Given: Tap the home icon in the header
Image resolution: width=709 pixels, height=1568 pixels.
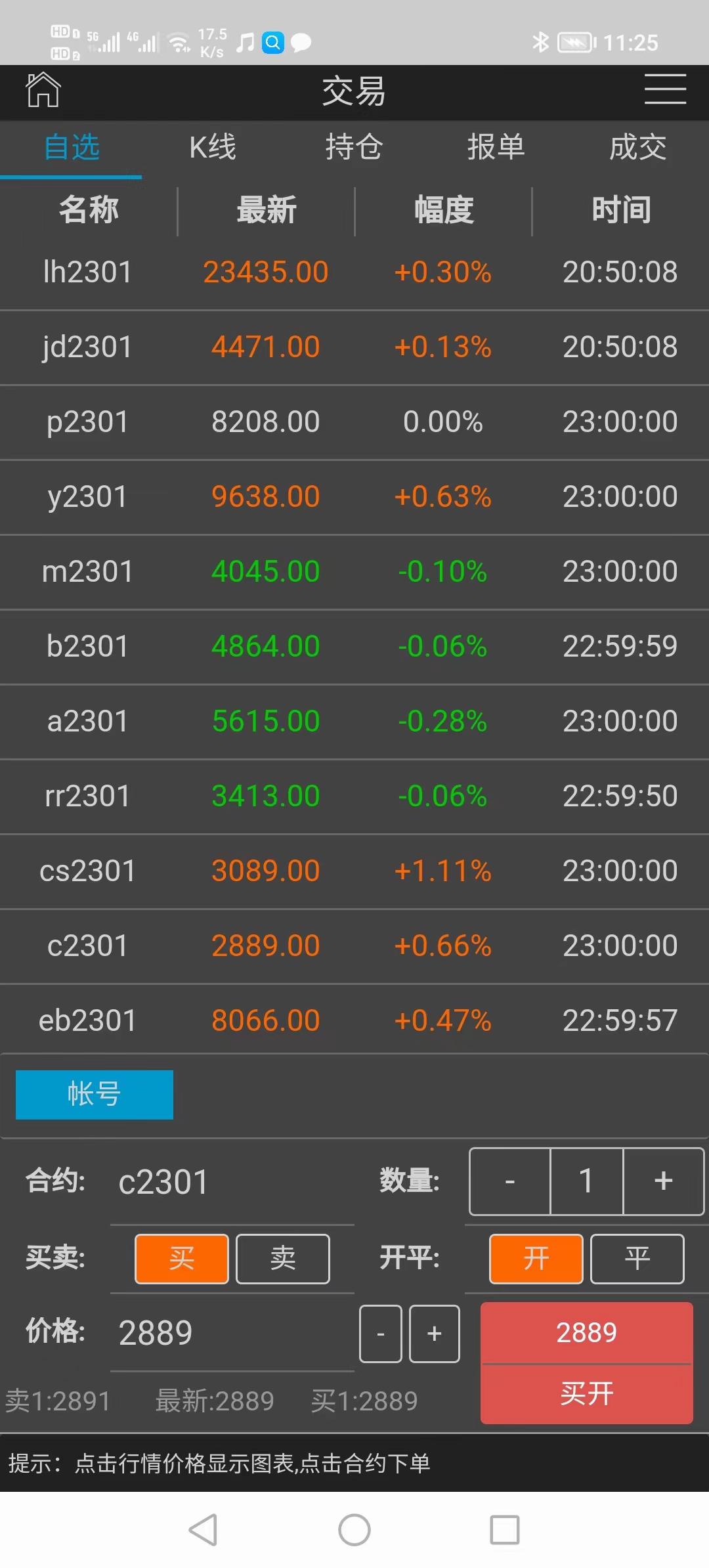Looking at the screenshot, I should [43, 89].
